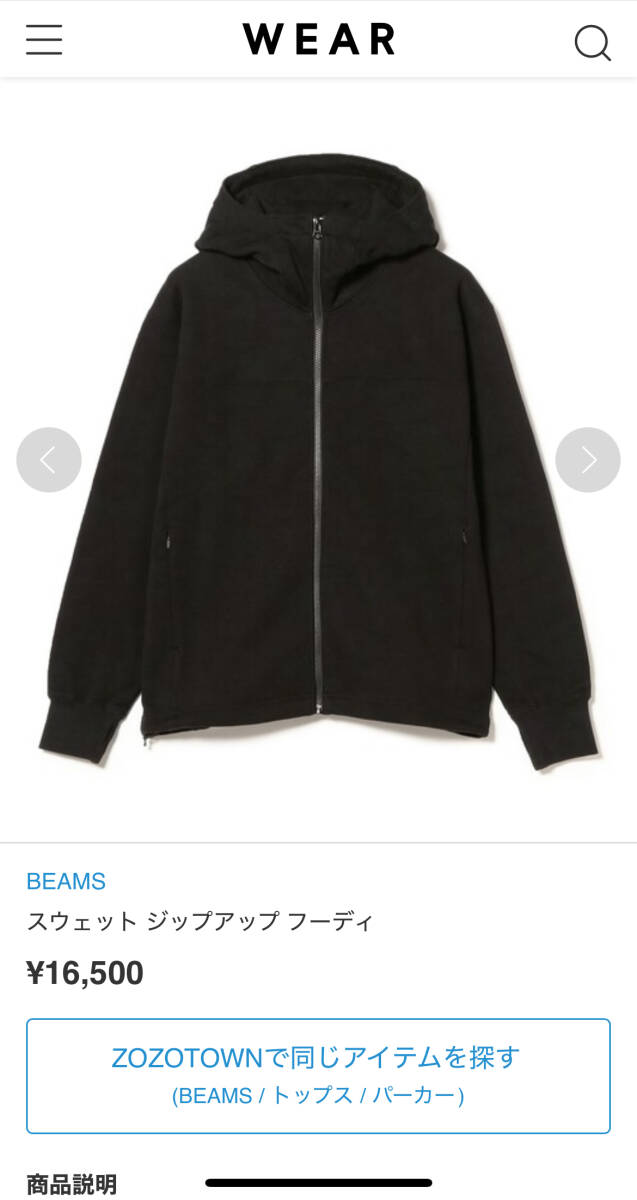Screen dimensions: 637x1200
Task: Find the same item on ZOZOTOWN
Action: 318,1075
